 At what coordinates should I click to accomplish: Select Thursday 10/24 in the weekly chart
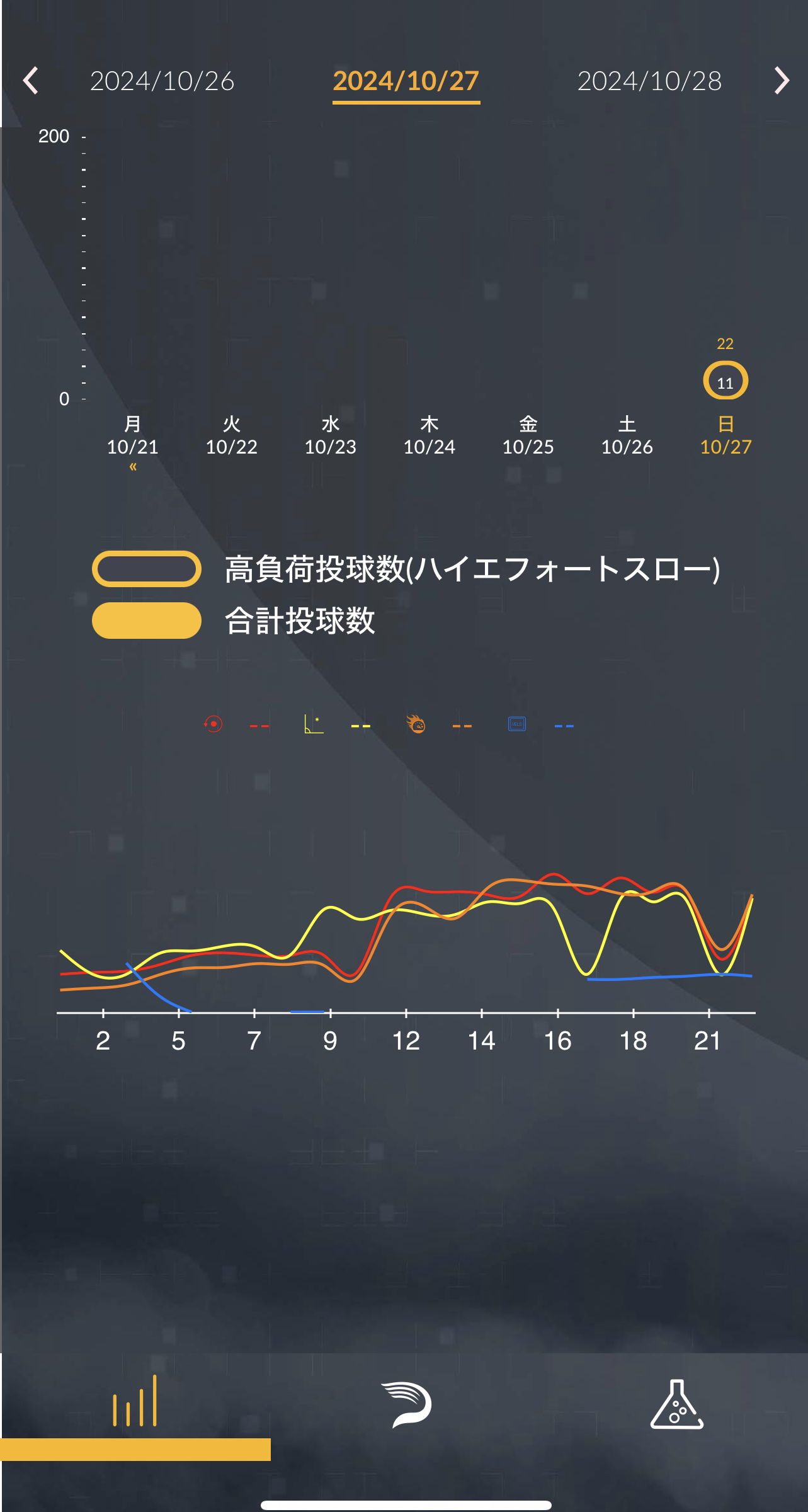pyautogui.click(x=430, y=435)
